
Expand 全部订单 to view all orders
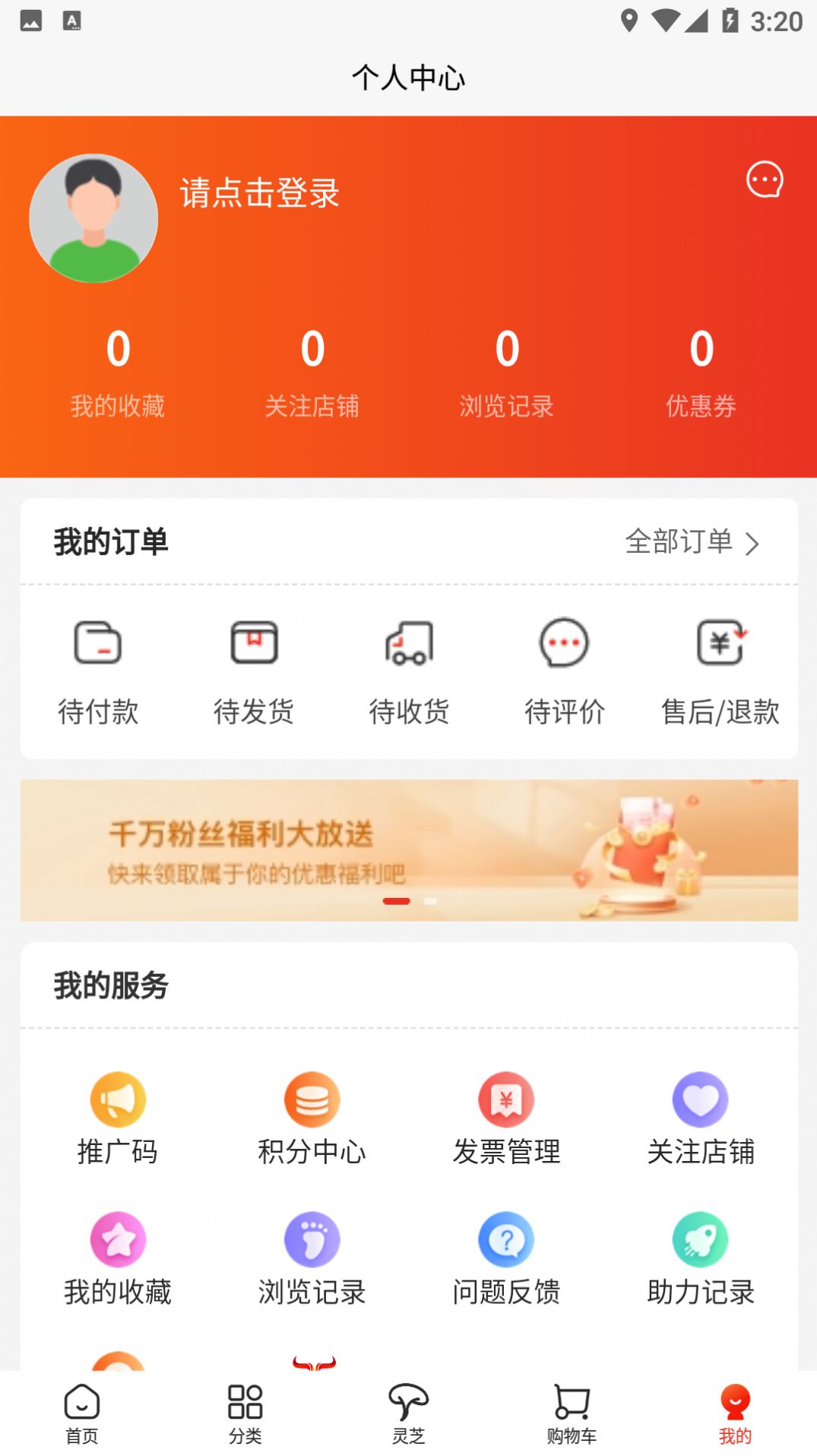coord(690,543)
